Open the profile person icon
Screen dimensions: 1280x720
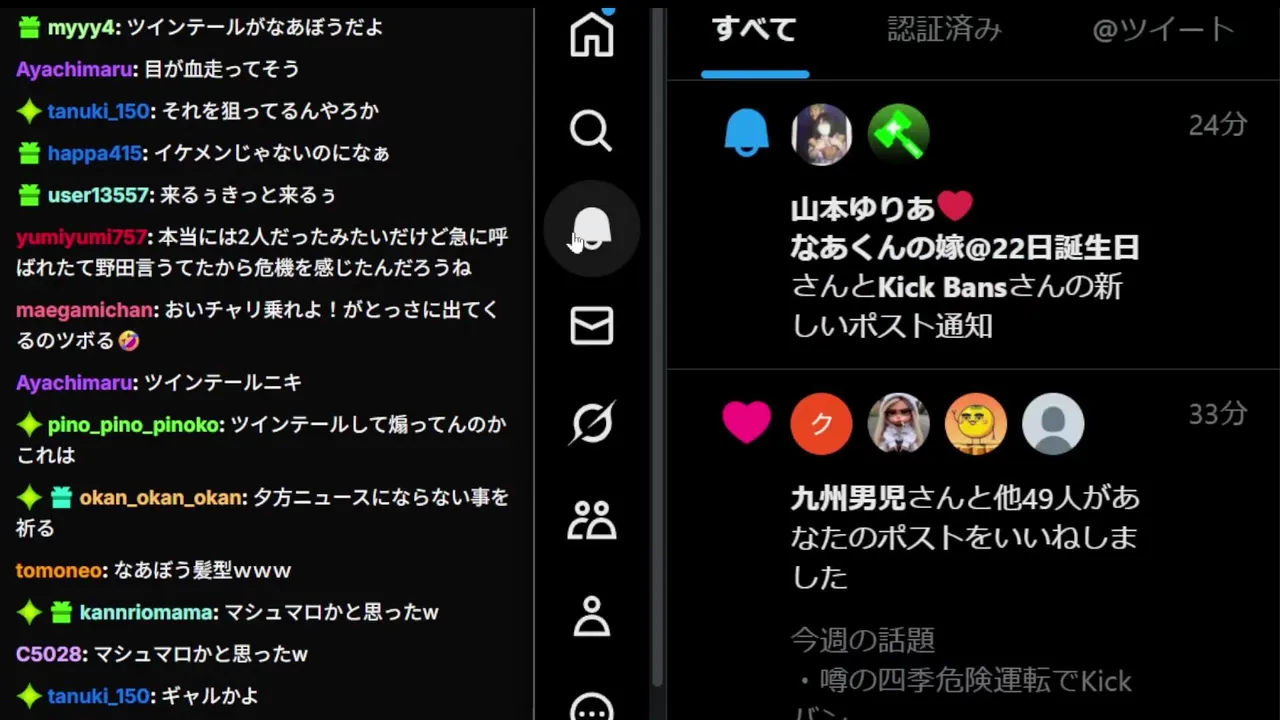591,616
